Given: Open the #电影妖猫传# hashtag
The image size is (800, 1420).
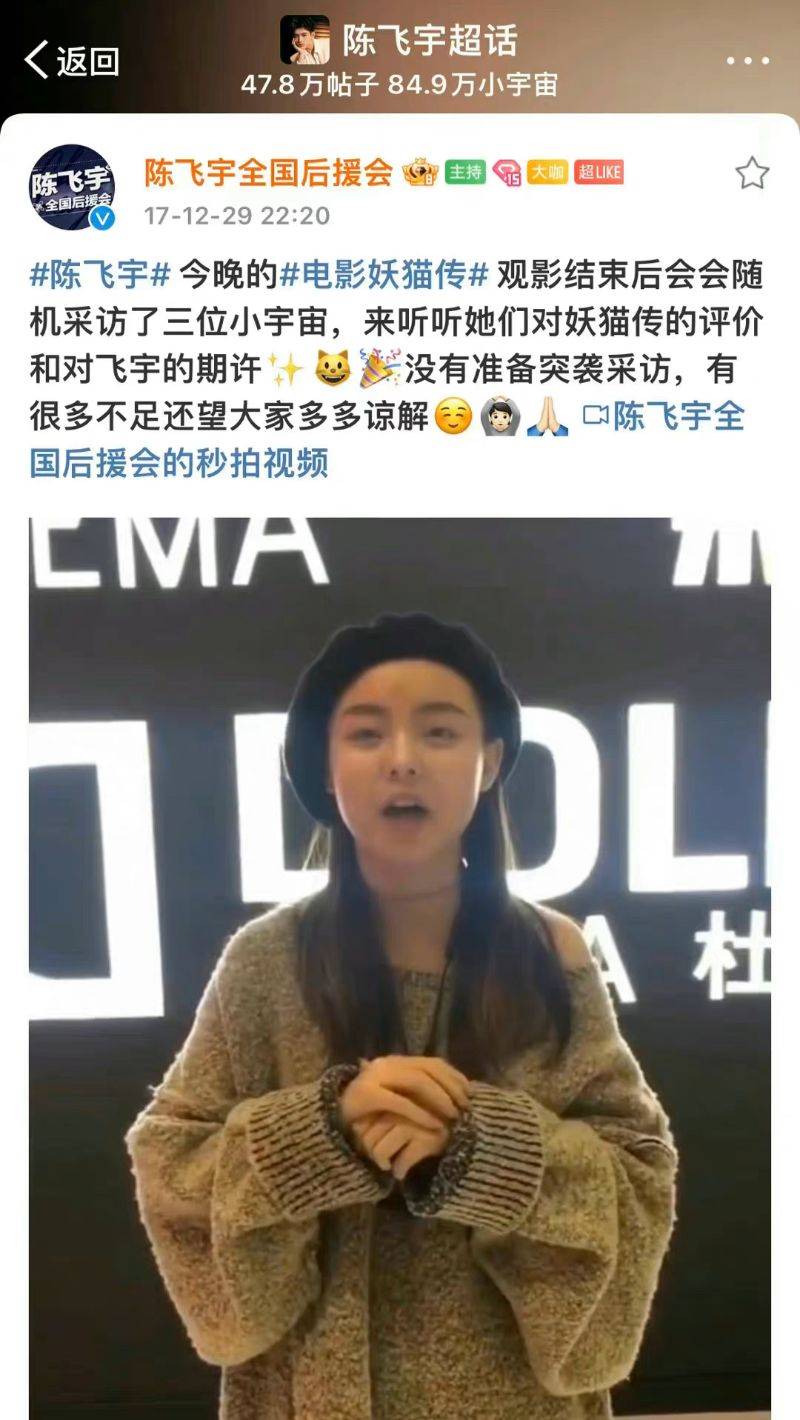Looking at the screenshot, I should [x=384, y=274].
